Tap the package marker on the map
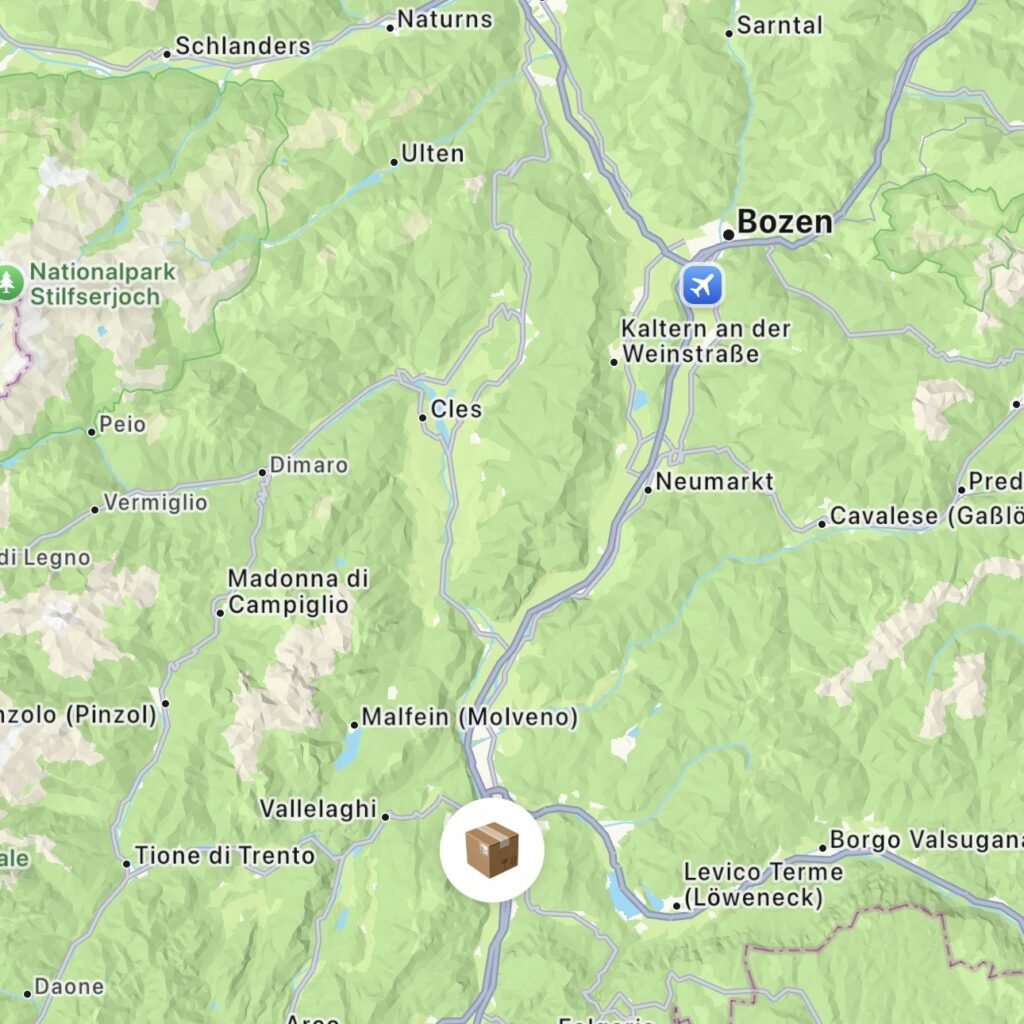This screenshot has width=1024, height=1024. coord(492,850)
